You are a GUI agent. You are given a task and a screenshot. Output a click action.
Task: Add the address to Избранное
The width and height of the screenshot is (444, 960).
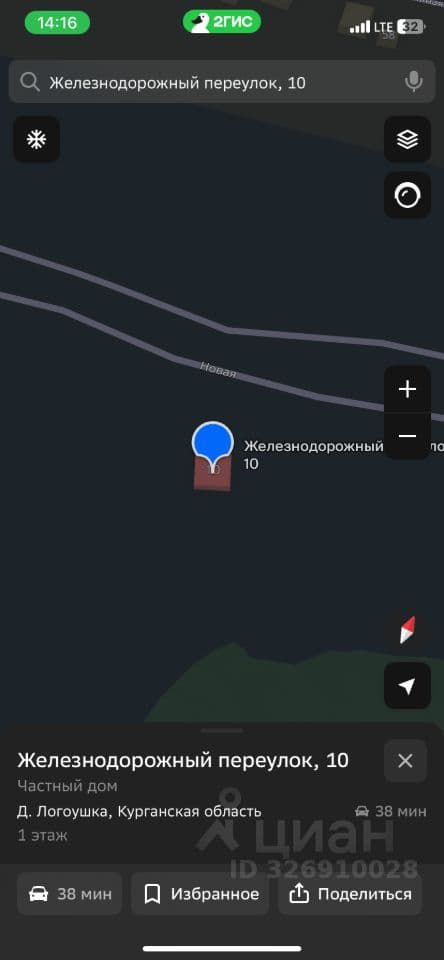(200, 894)
